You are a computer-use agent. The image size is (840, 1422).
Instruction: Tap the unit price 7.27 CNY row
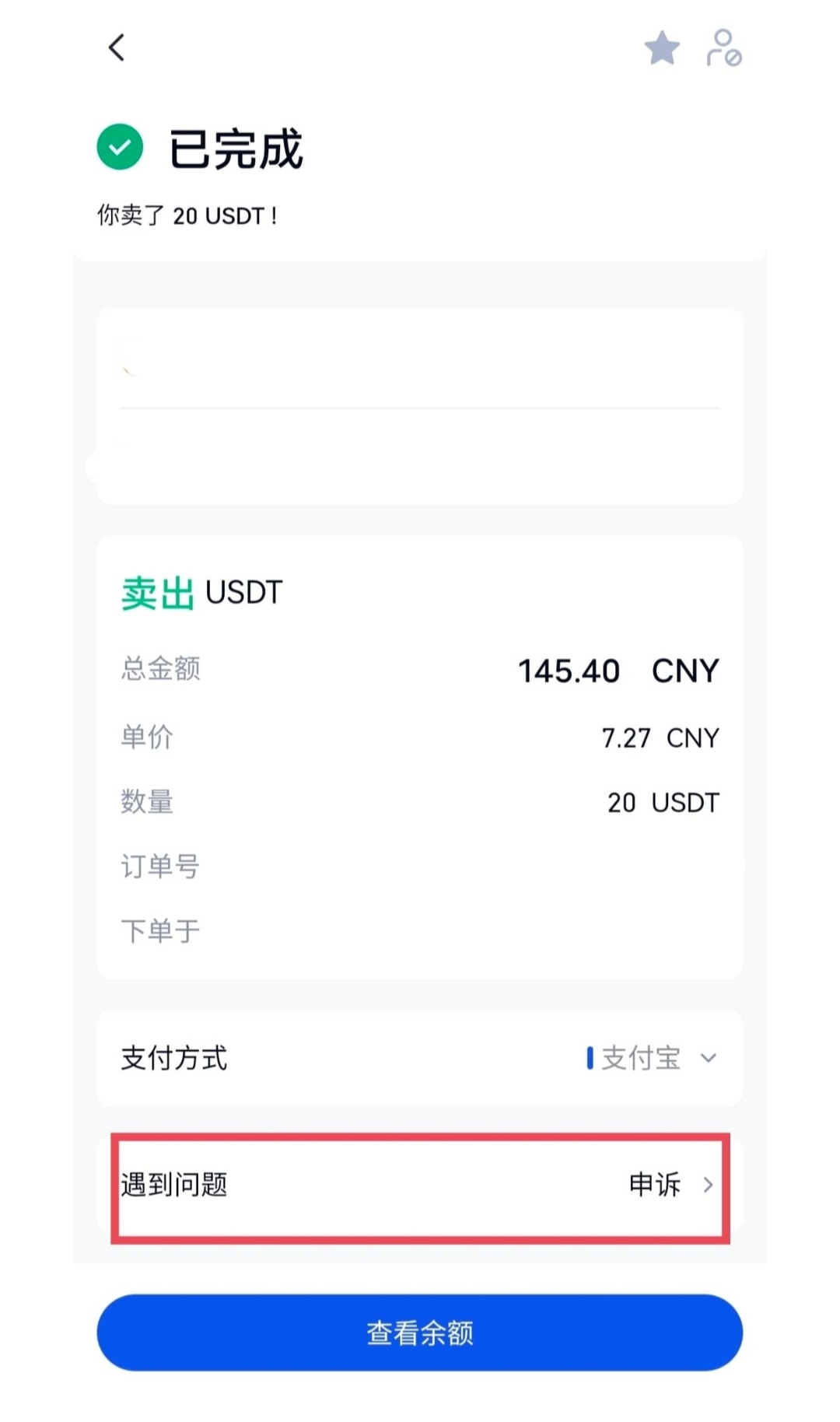click(x=660, y=737)
